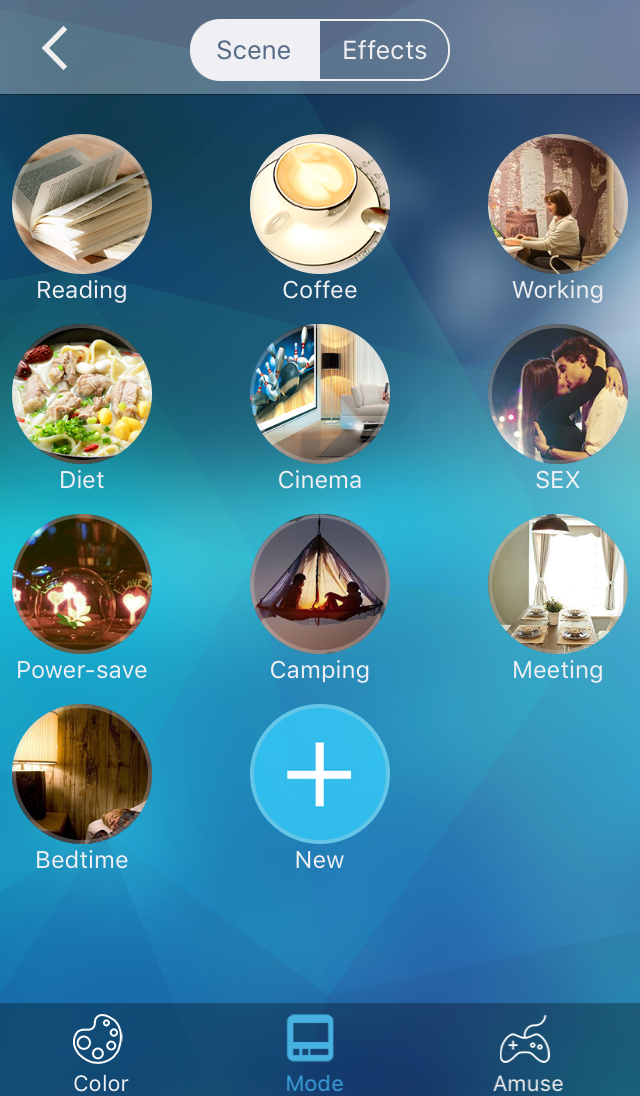Image resolution: width=640 pixels, height=1096 pixels.
Task: Go back using the arrow icon
Action: click(x=55, y=48)
